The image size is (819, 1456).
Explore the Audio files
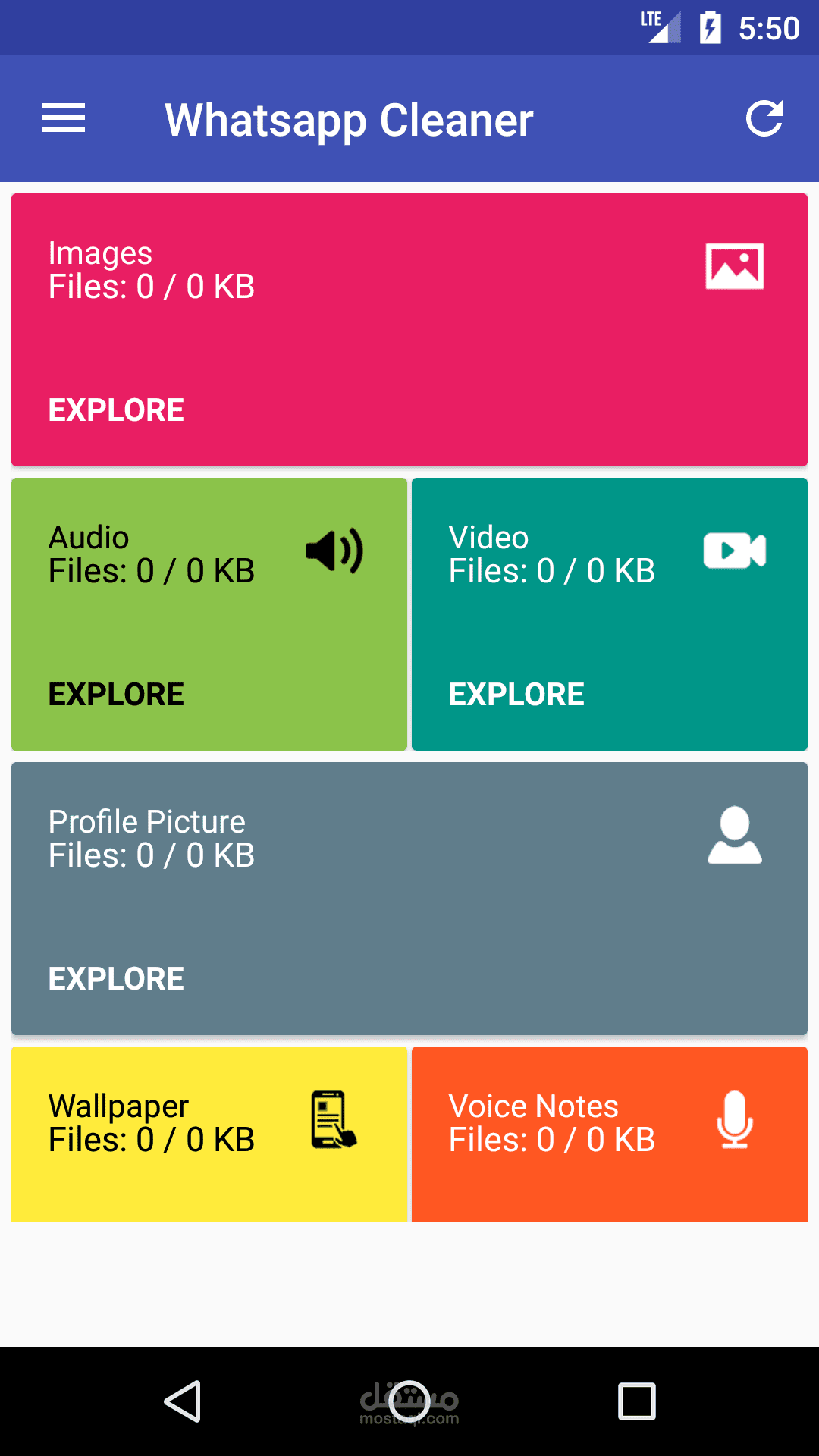[116, 695]
